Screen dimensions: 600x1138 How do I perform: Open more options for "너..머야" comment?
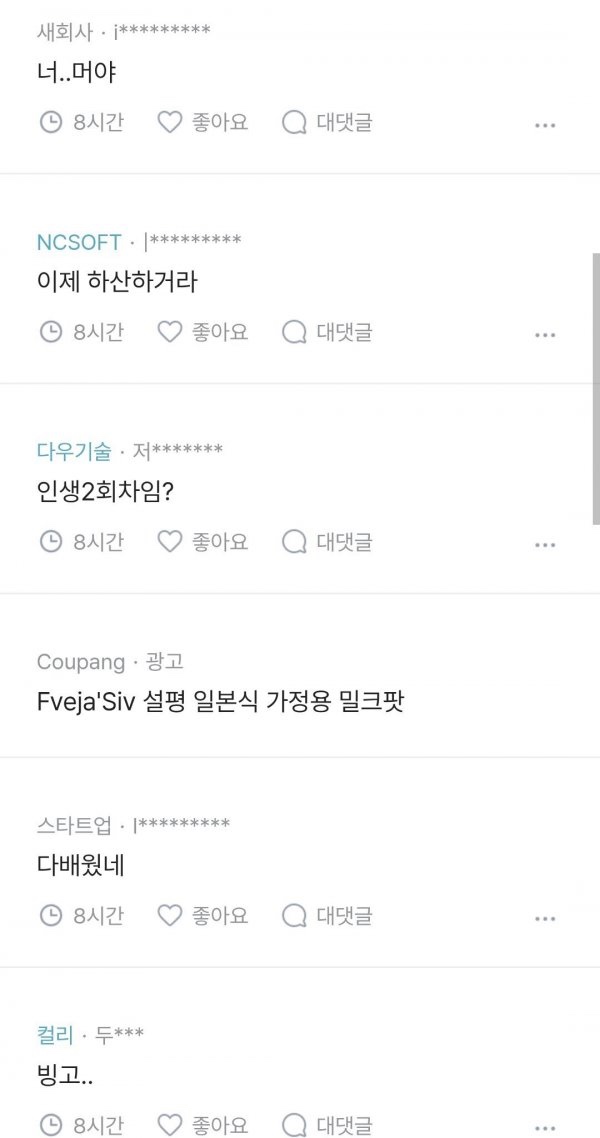tap(544, 125)
